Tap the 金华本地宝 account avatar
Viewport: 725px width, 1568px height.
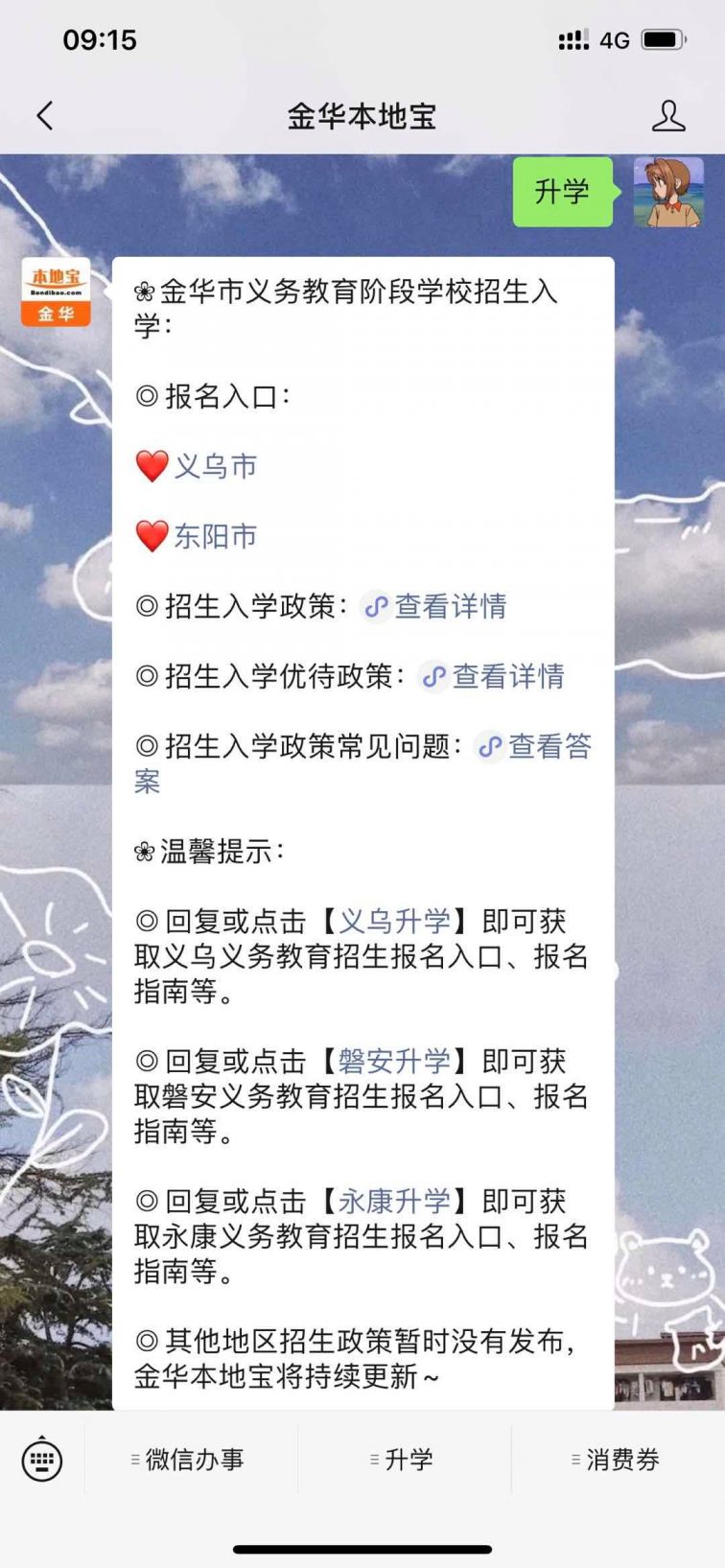coord(56,293)
